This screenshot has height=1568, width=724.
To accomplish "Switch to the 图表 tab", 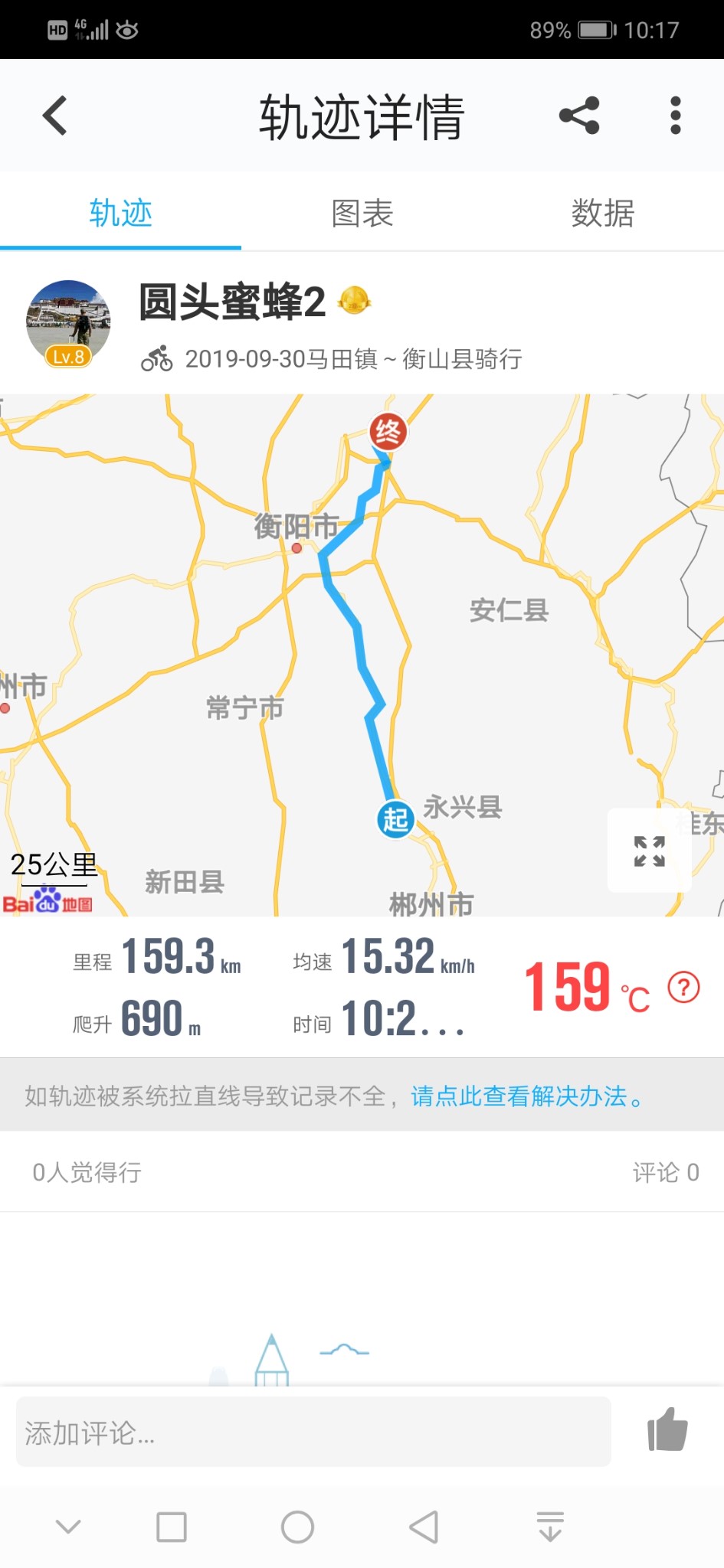I will (x=362, y=213).
